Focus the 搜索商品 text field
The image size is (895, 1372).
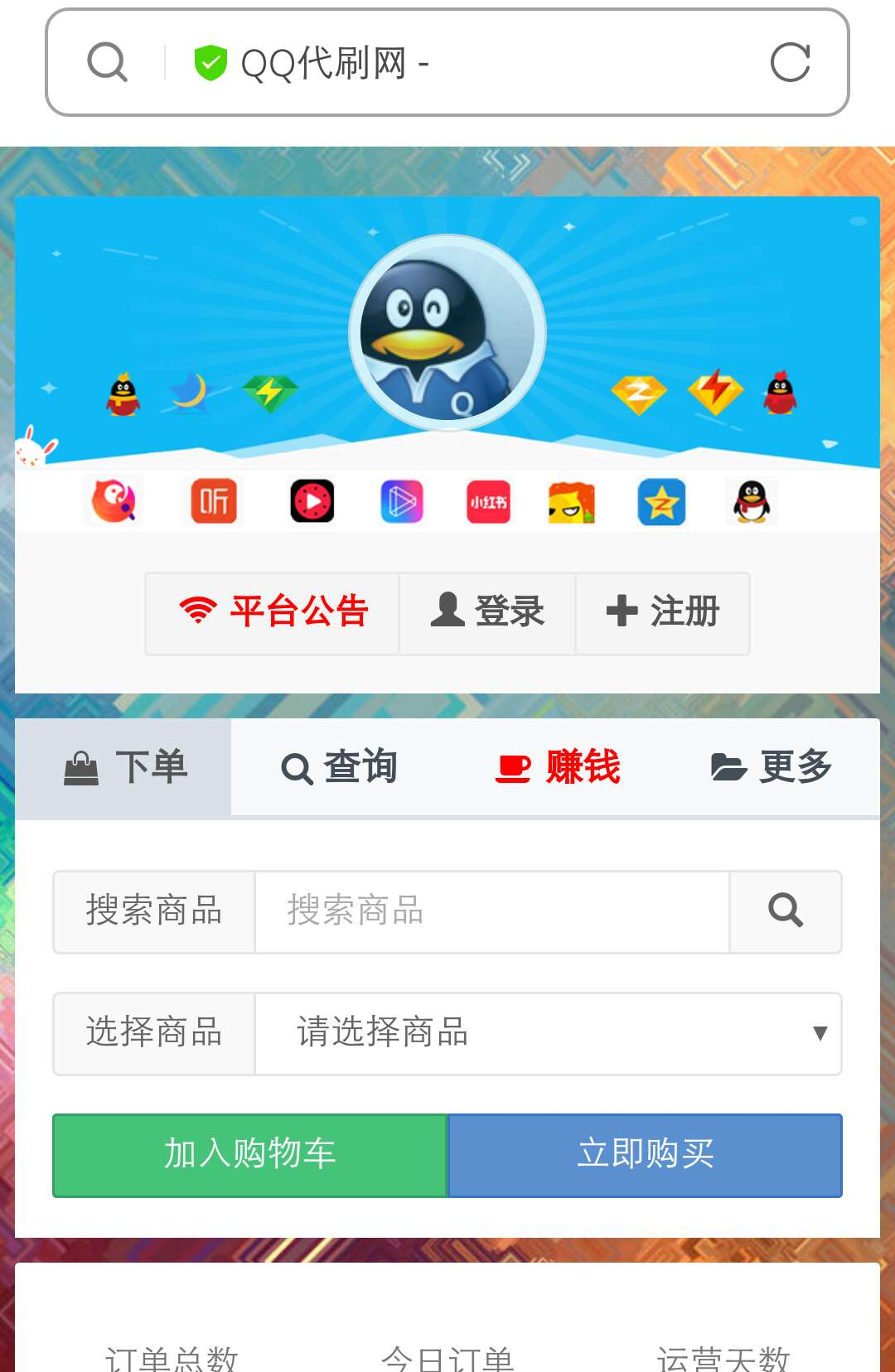491,911
